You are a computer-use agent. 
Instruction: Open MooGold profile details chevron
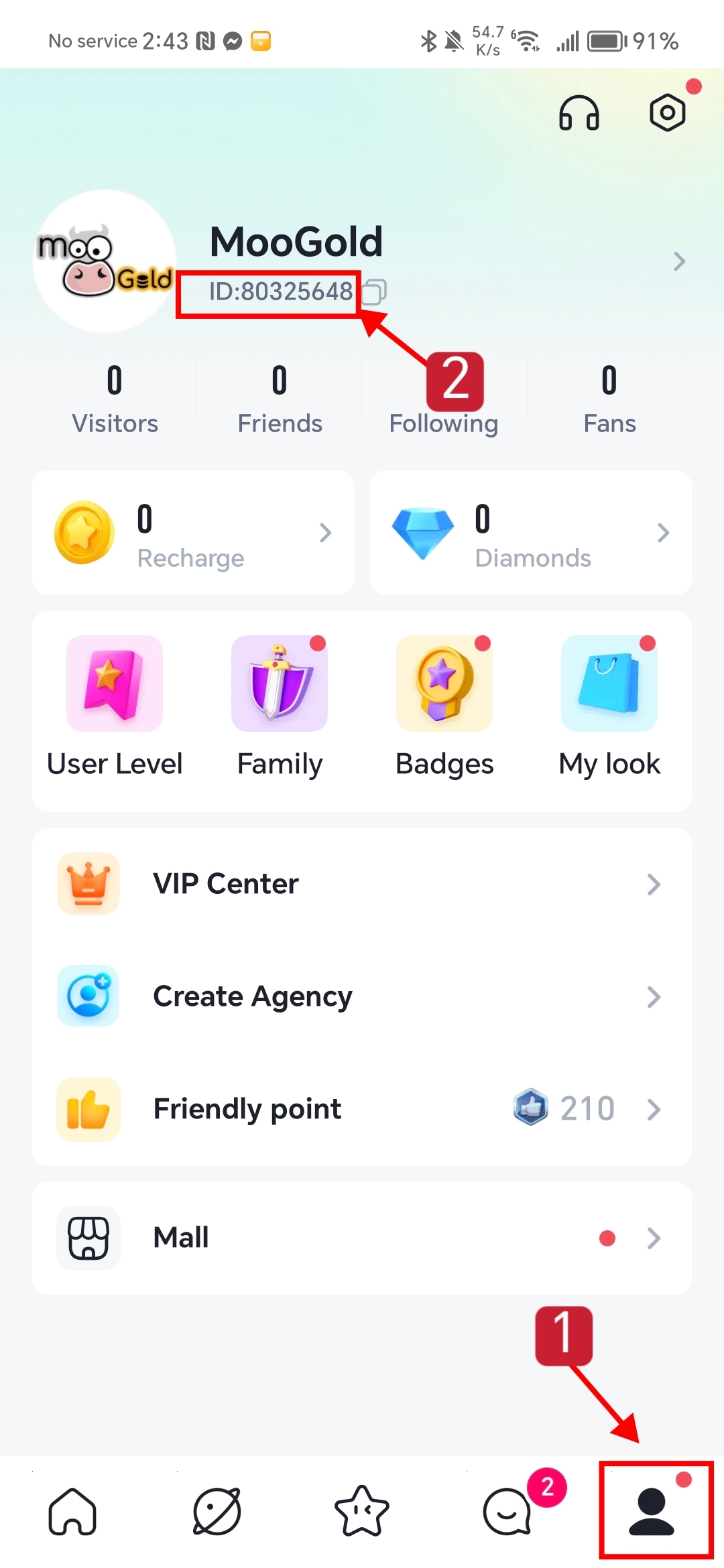click(679, 261)
